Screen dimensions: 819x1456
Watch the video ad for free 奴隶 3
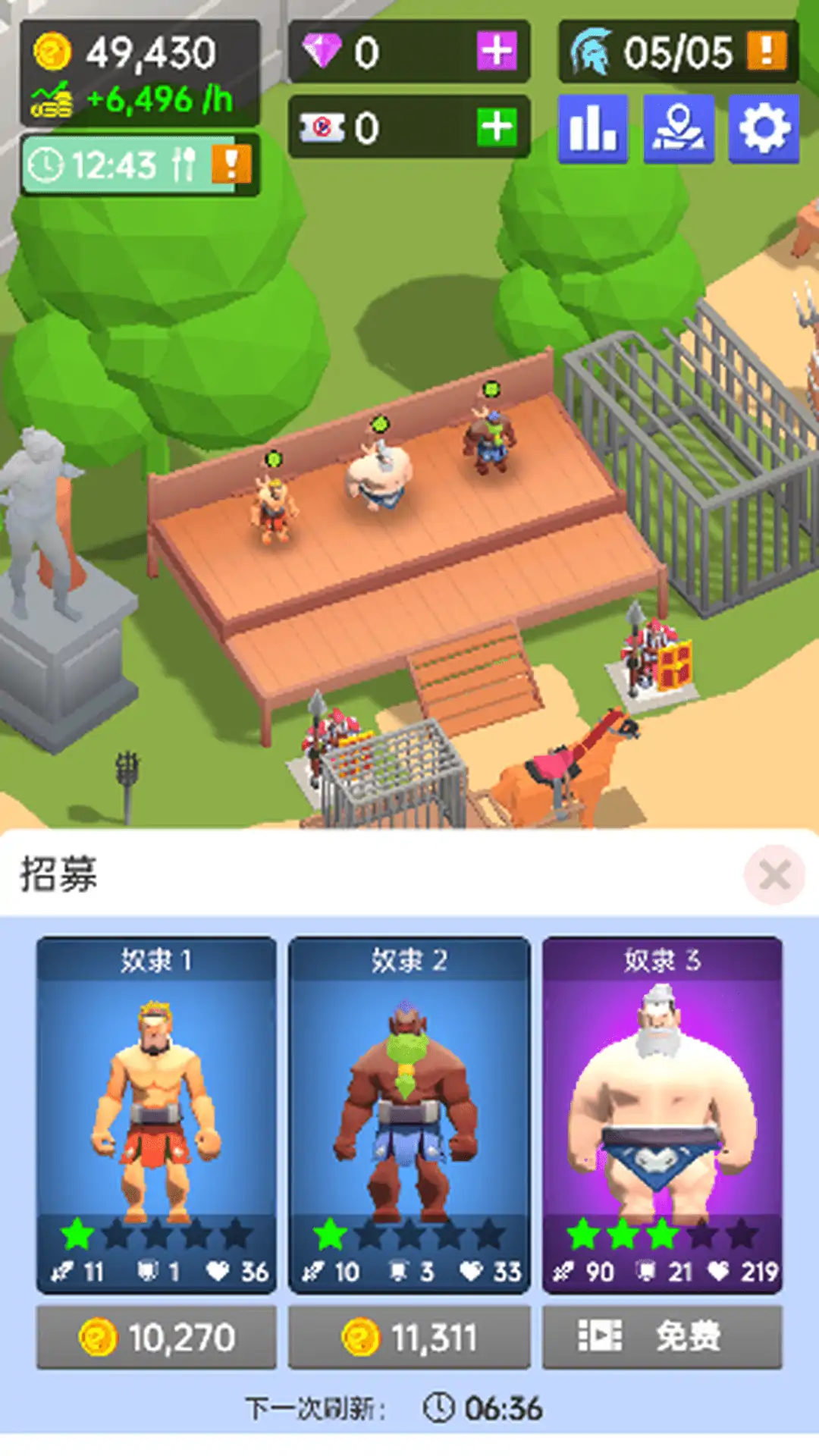661,1337
